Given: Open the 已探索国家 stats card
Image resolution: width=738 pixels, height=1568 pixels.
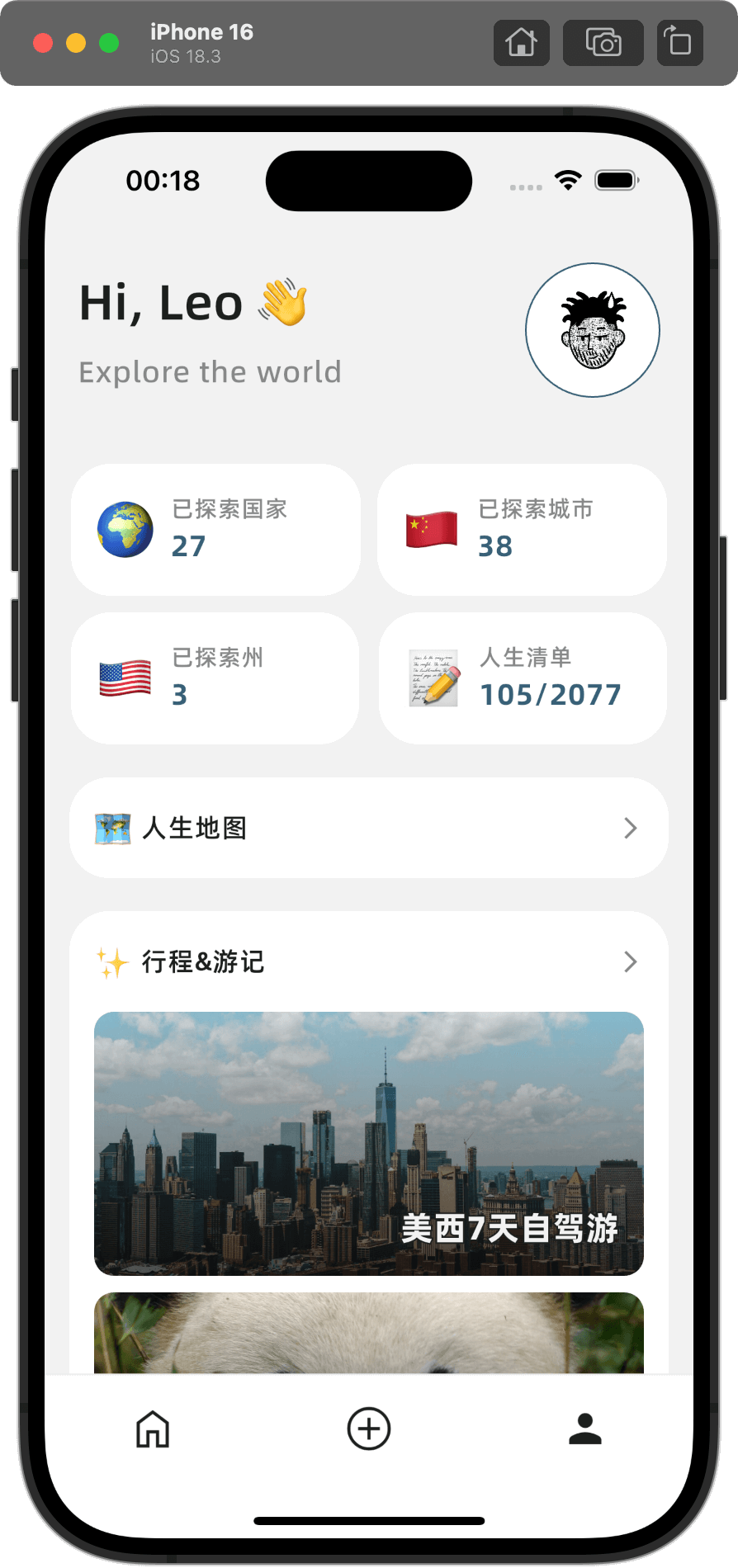Looking at the screenshot, I should [215, 529].
